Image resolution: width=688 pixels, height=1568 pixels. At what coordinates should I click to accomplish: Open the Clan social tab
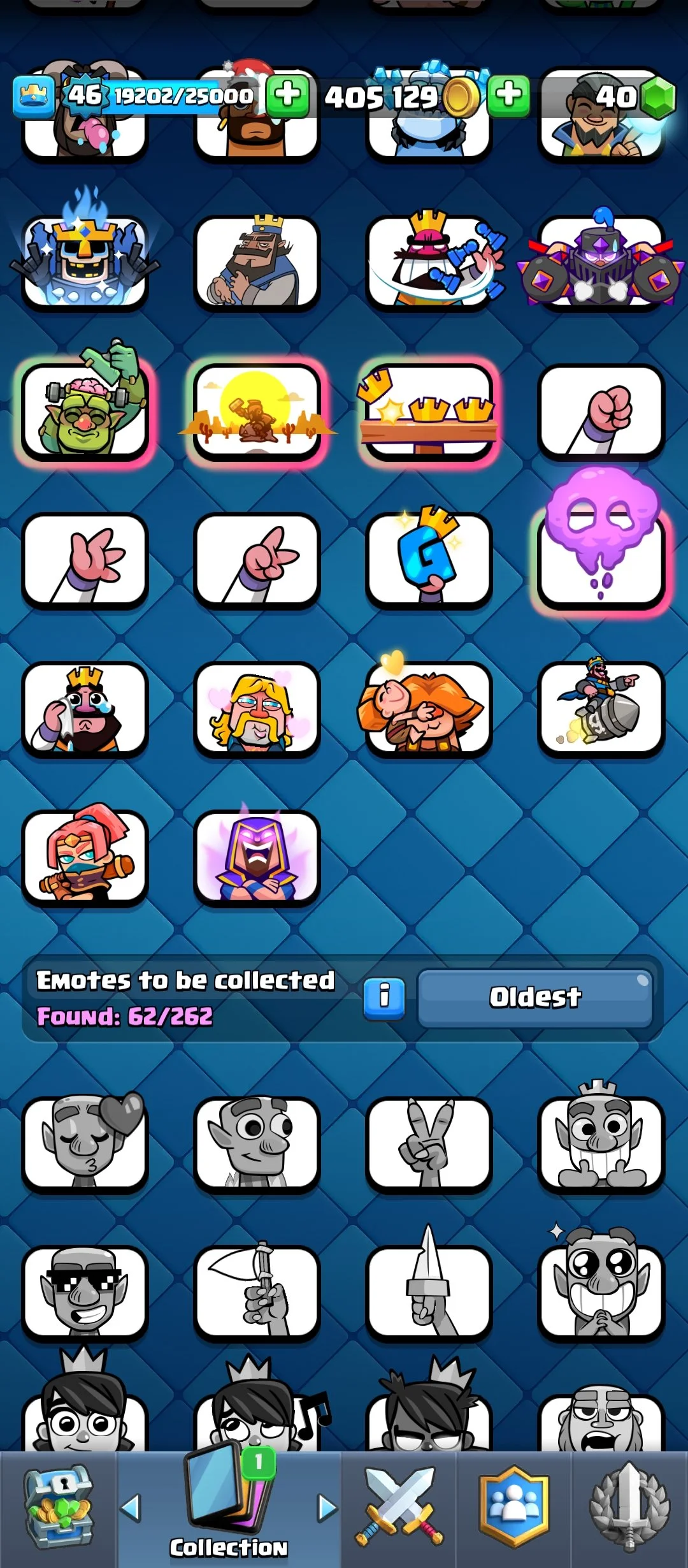513,1508
